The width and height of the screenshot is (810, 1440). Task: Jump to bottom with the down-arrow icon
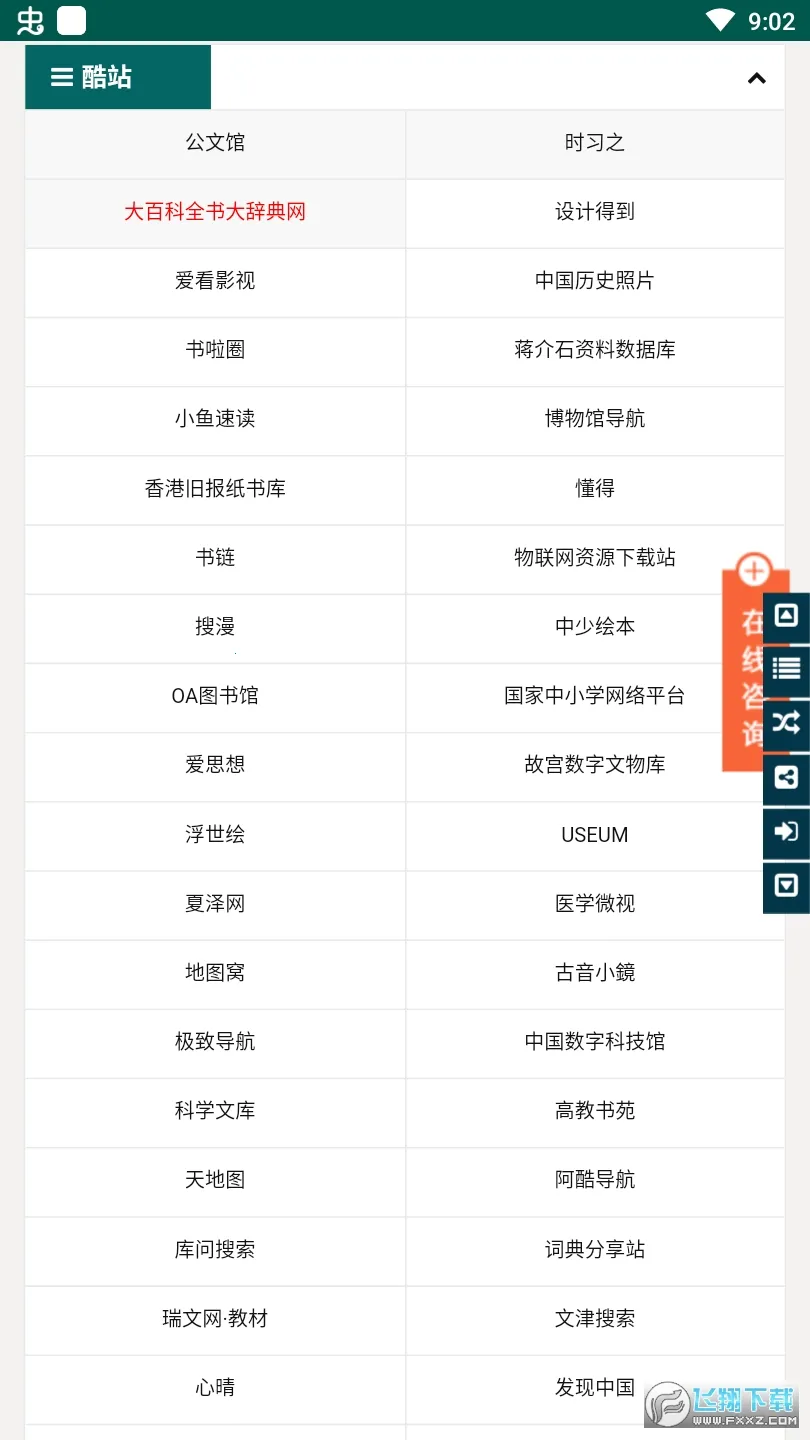[787, 885]
